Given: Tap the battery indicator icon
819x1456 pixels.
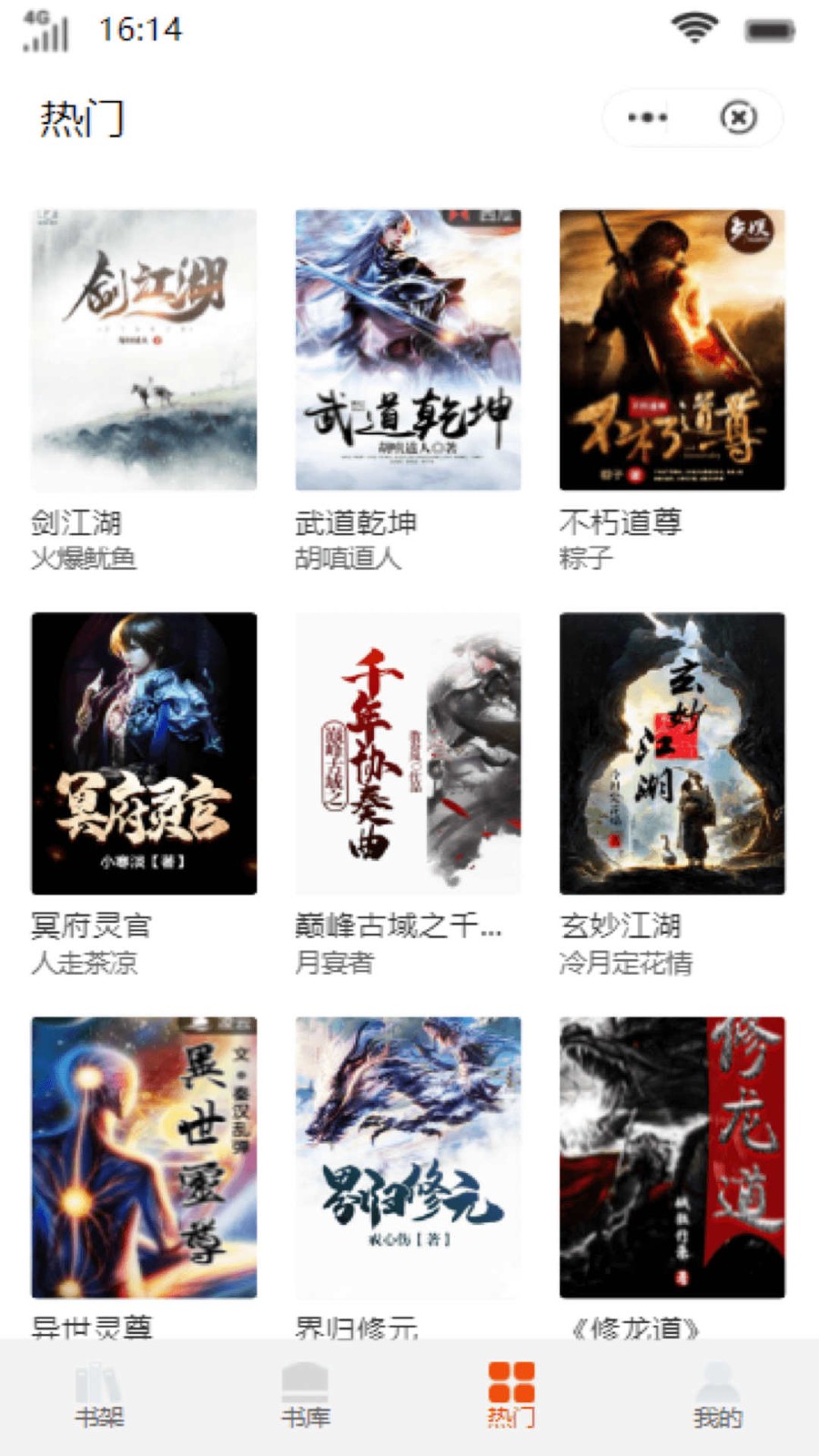Looking at the screenshot, I should coord(769,28).
